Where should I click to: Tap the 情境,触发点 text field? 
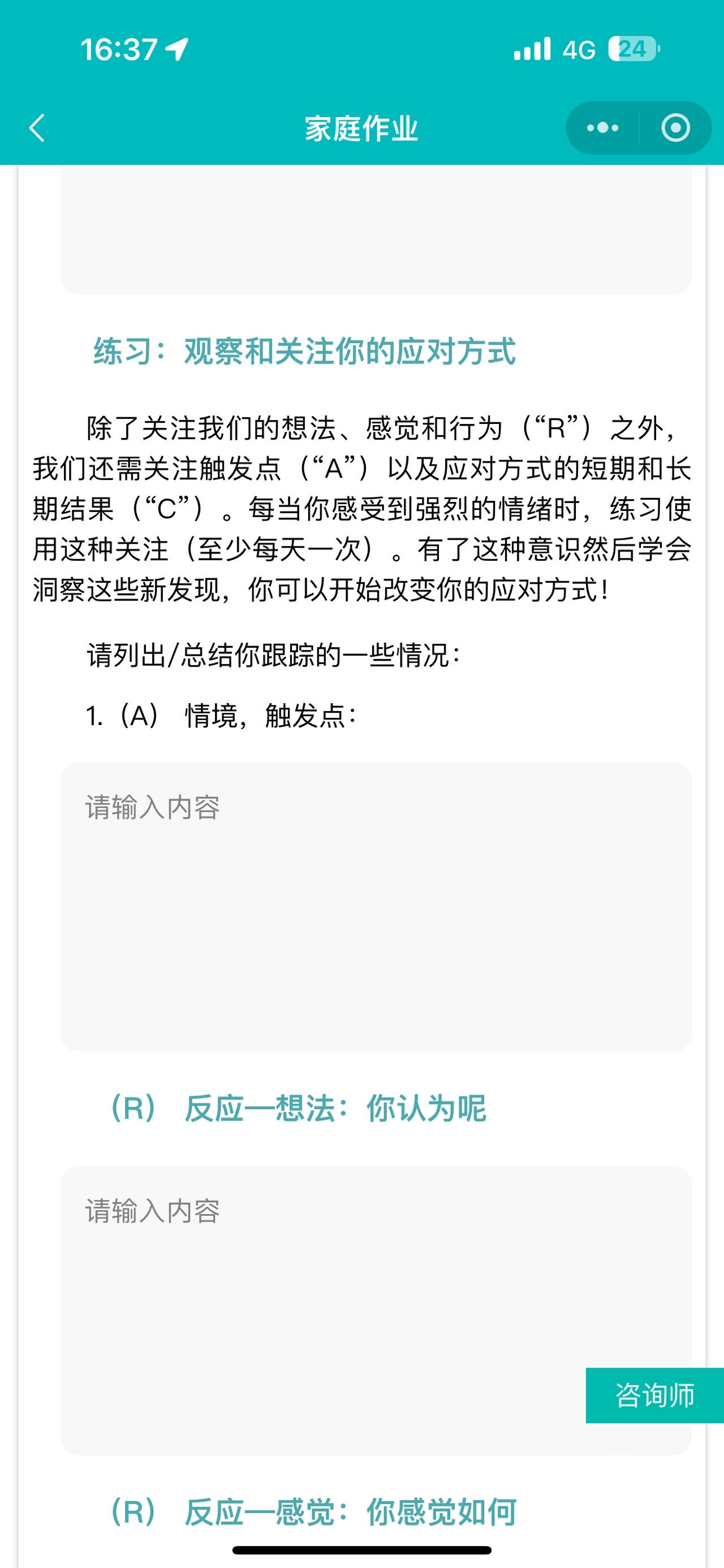(x=376, y=906)
